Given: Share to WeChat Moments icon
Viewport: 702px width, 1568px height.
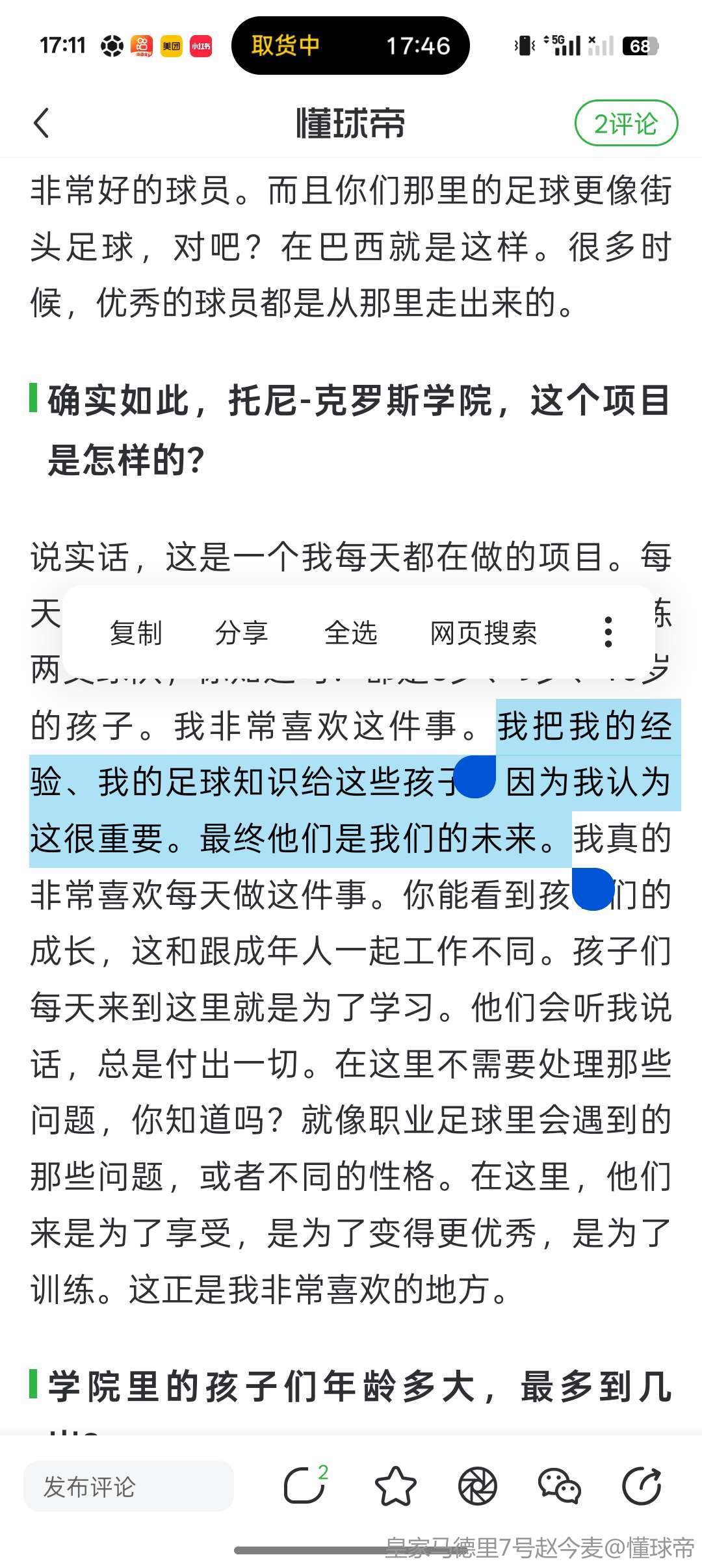Looking at the screenshot, I should pos(478,1486).
